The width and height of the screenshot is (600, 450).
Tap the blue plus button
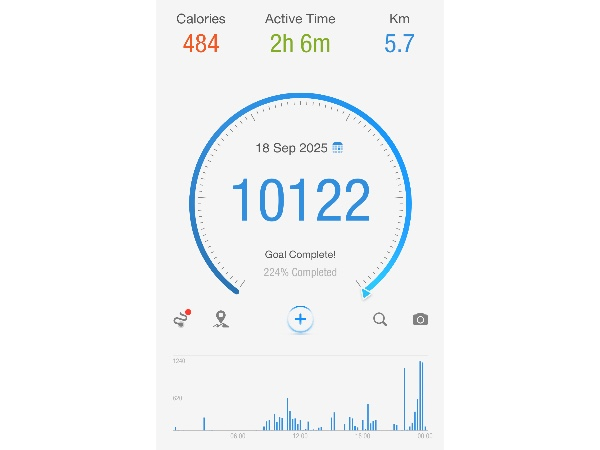point(300,320)
